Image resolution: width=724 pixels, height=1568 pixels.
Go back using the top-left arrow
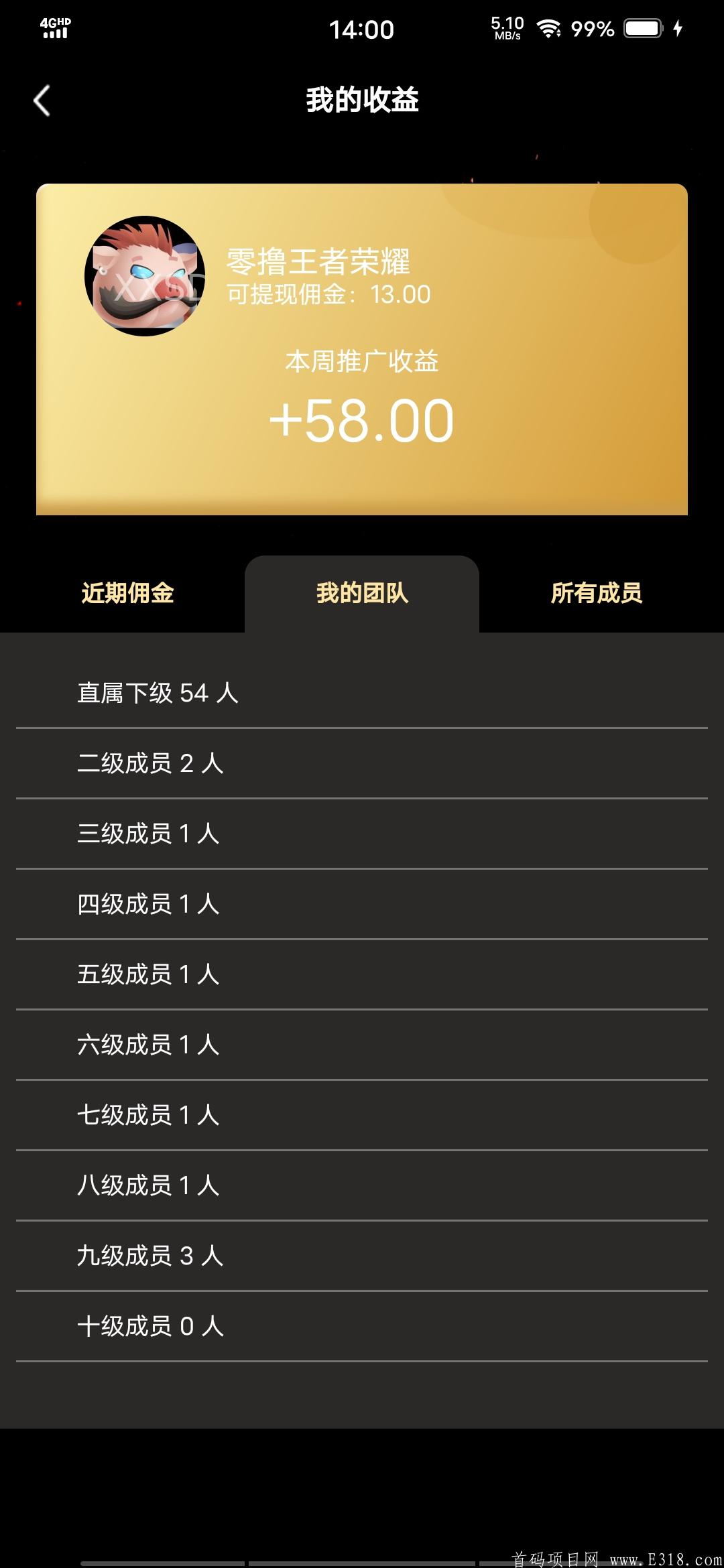[42, 101]
